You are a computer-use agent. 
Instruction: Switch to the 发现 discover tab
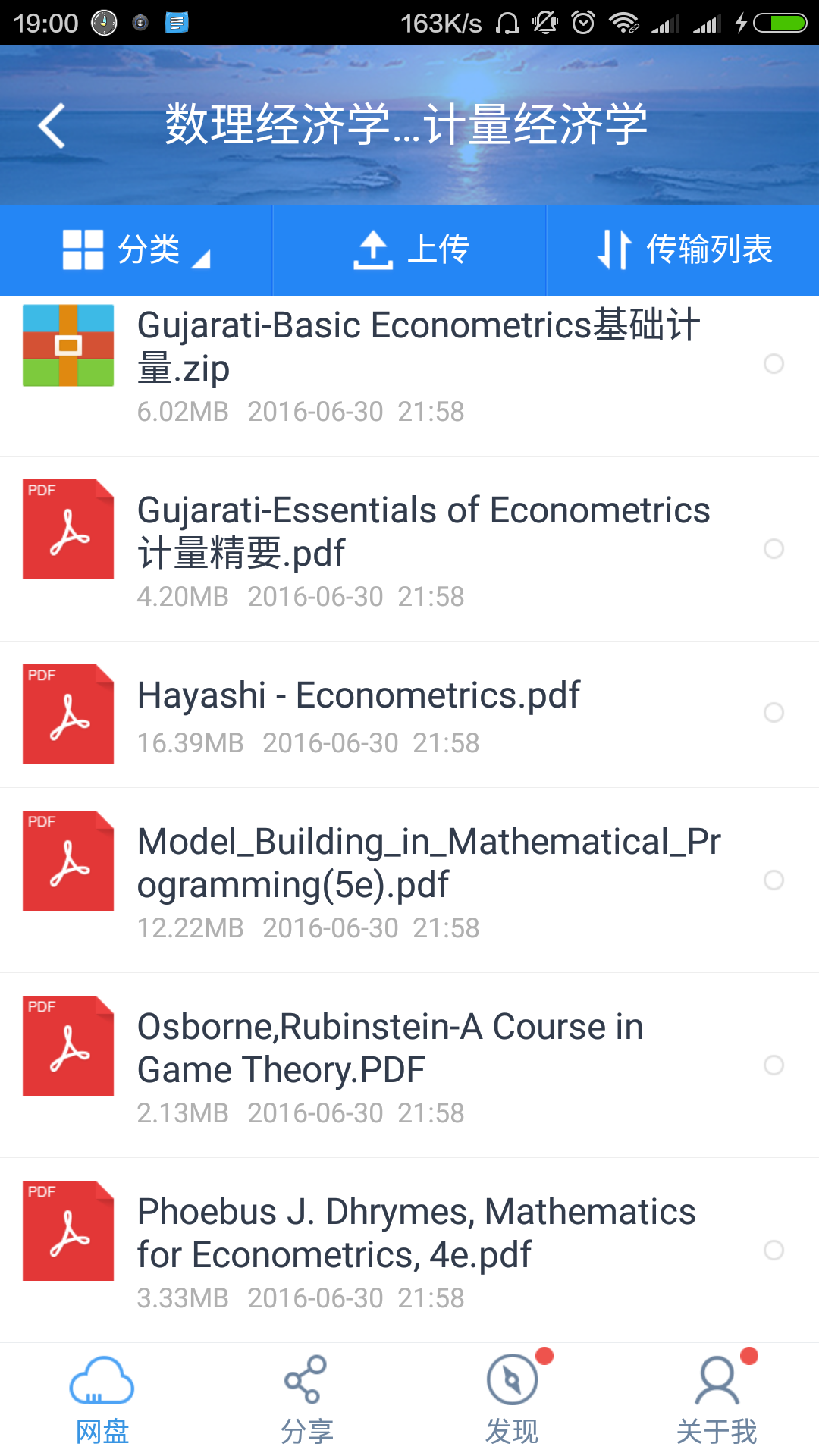512,1400
